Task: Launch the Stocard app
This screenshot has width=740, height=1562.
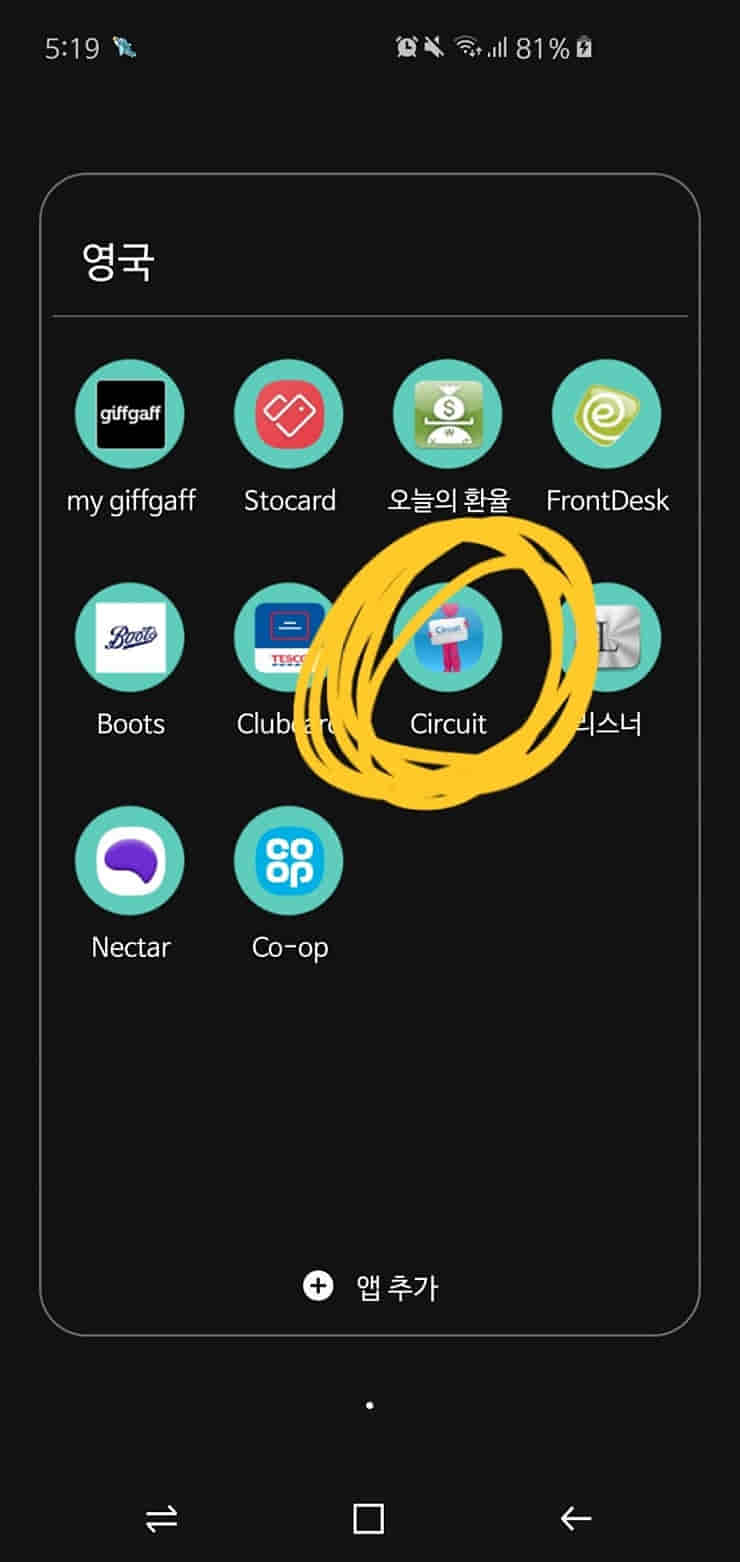Action: pos(289,414)
